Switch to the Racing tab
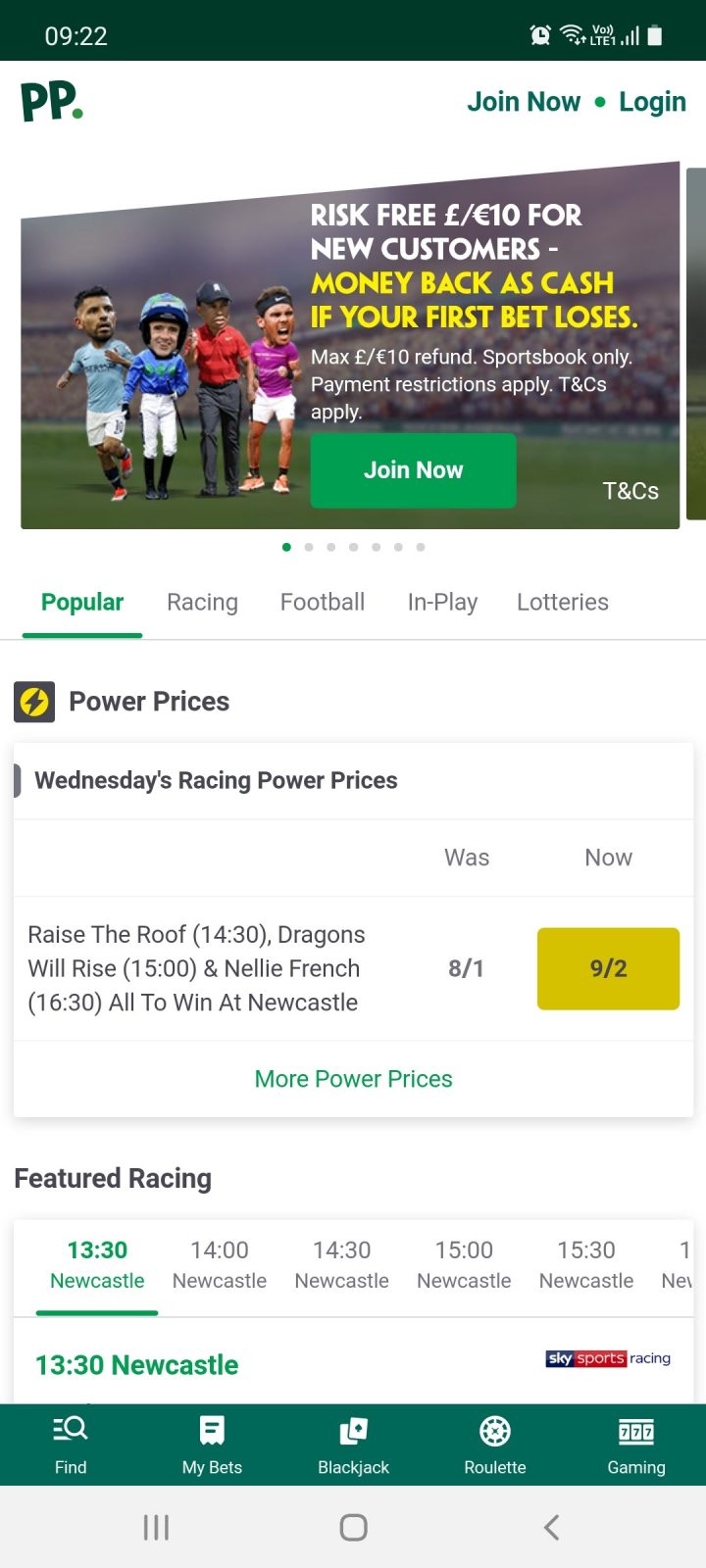This screenshot has height=1568, width=706. (202, 602)
